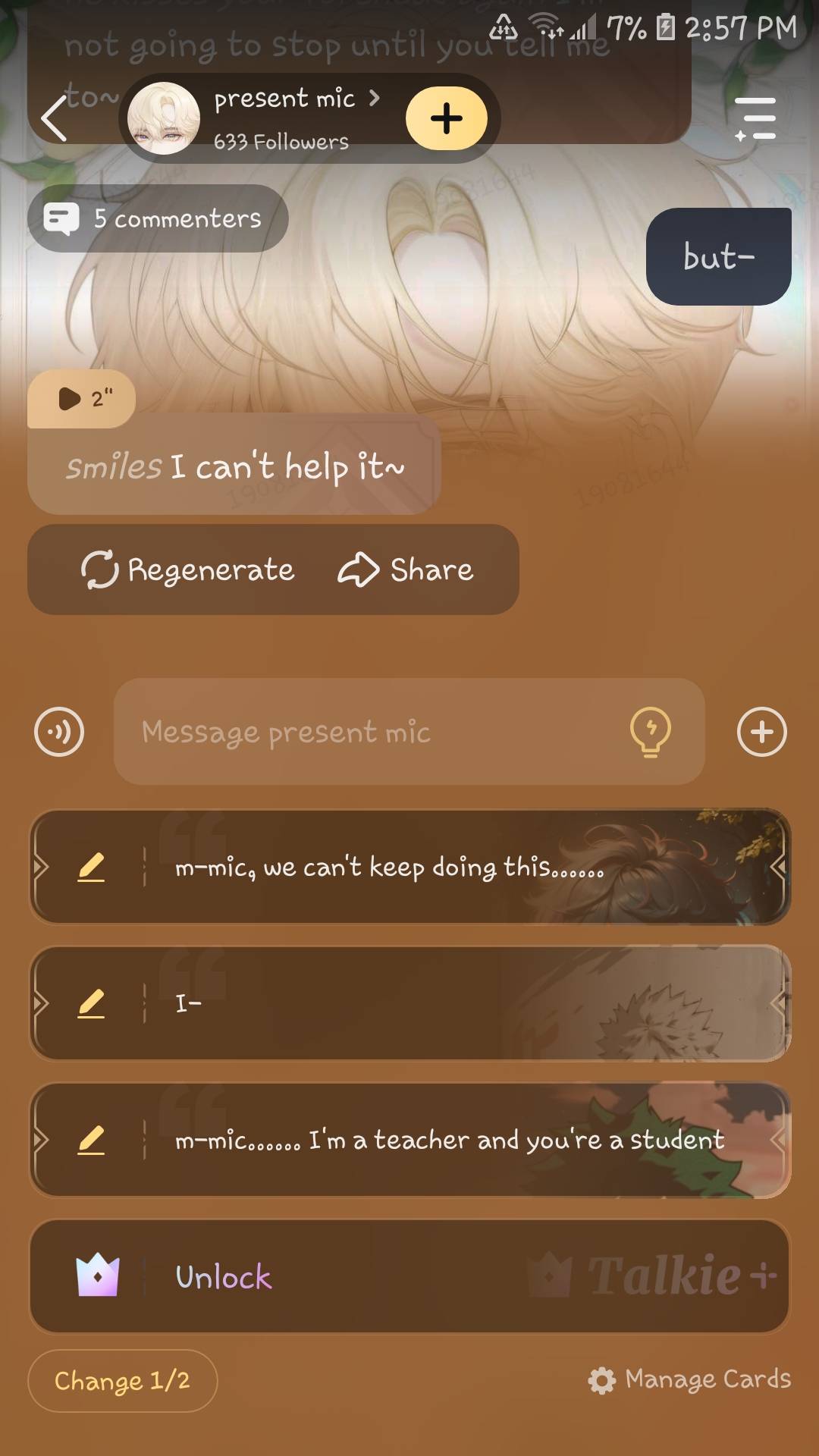
Task: Regenerate the last reply
Action: coord(188,570)
